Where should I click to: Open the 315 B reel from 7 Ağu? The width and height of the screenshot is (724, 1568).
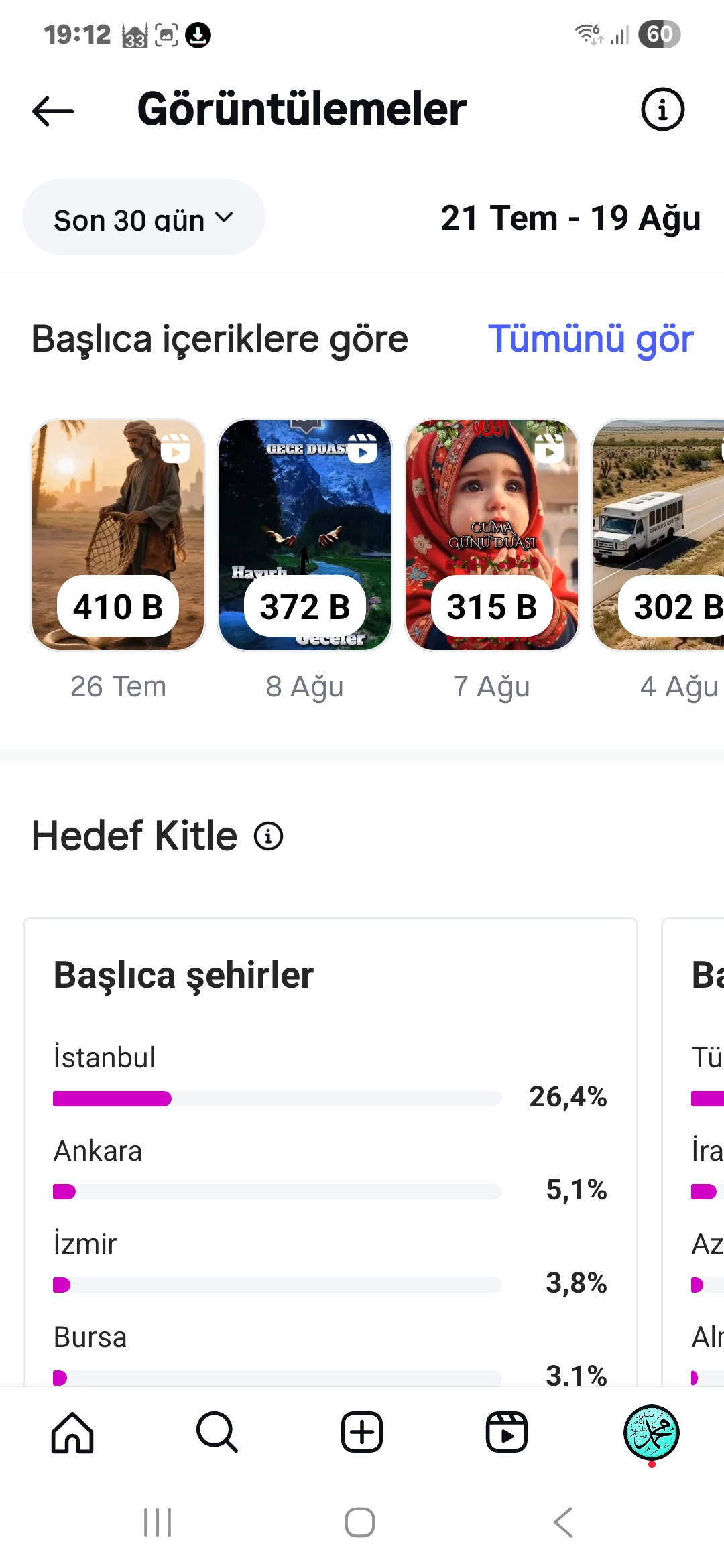pyautogui.click(x=492, y=535)
